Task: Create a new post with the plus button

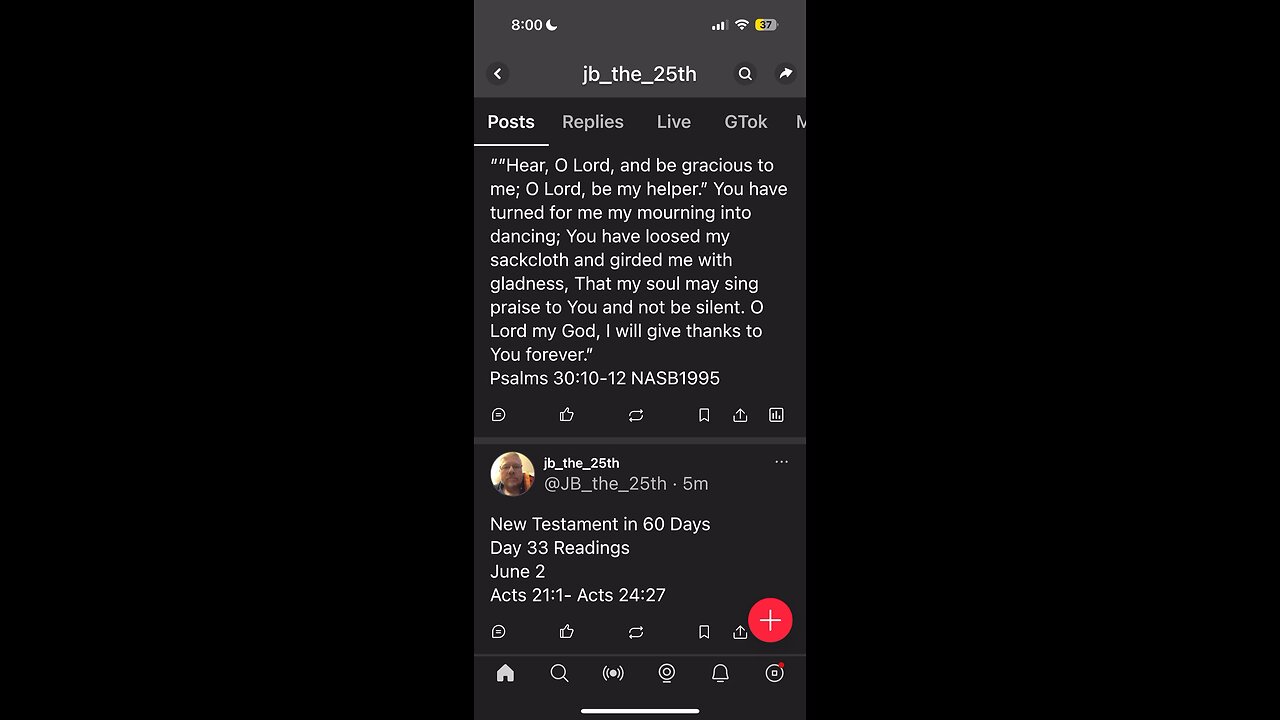Action: pyautogui.click(x=770, y=621)
